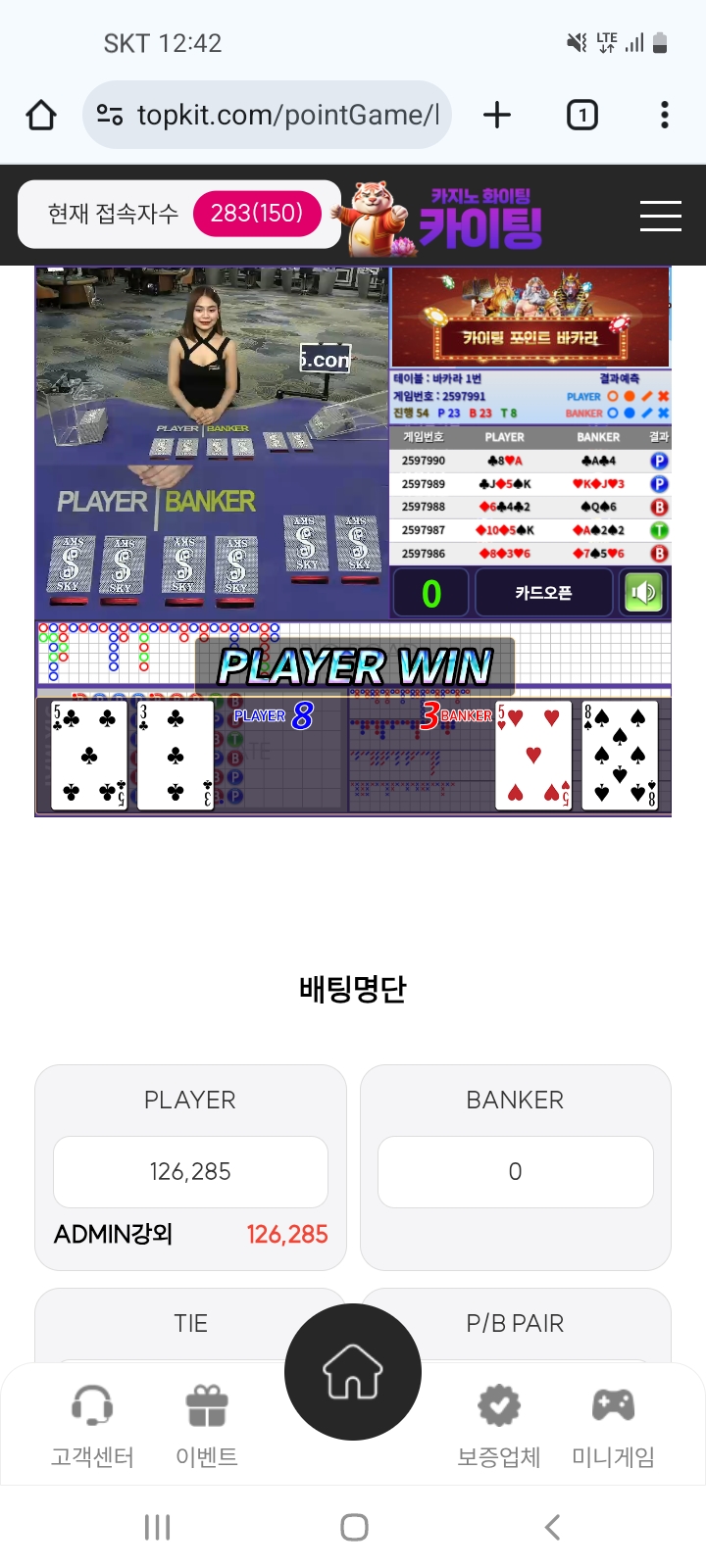Viewport: 706px width, 1568px height.
Task: Tap the center home button
Action: click(x=353, y=1372)
